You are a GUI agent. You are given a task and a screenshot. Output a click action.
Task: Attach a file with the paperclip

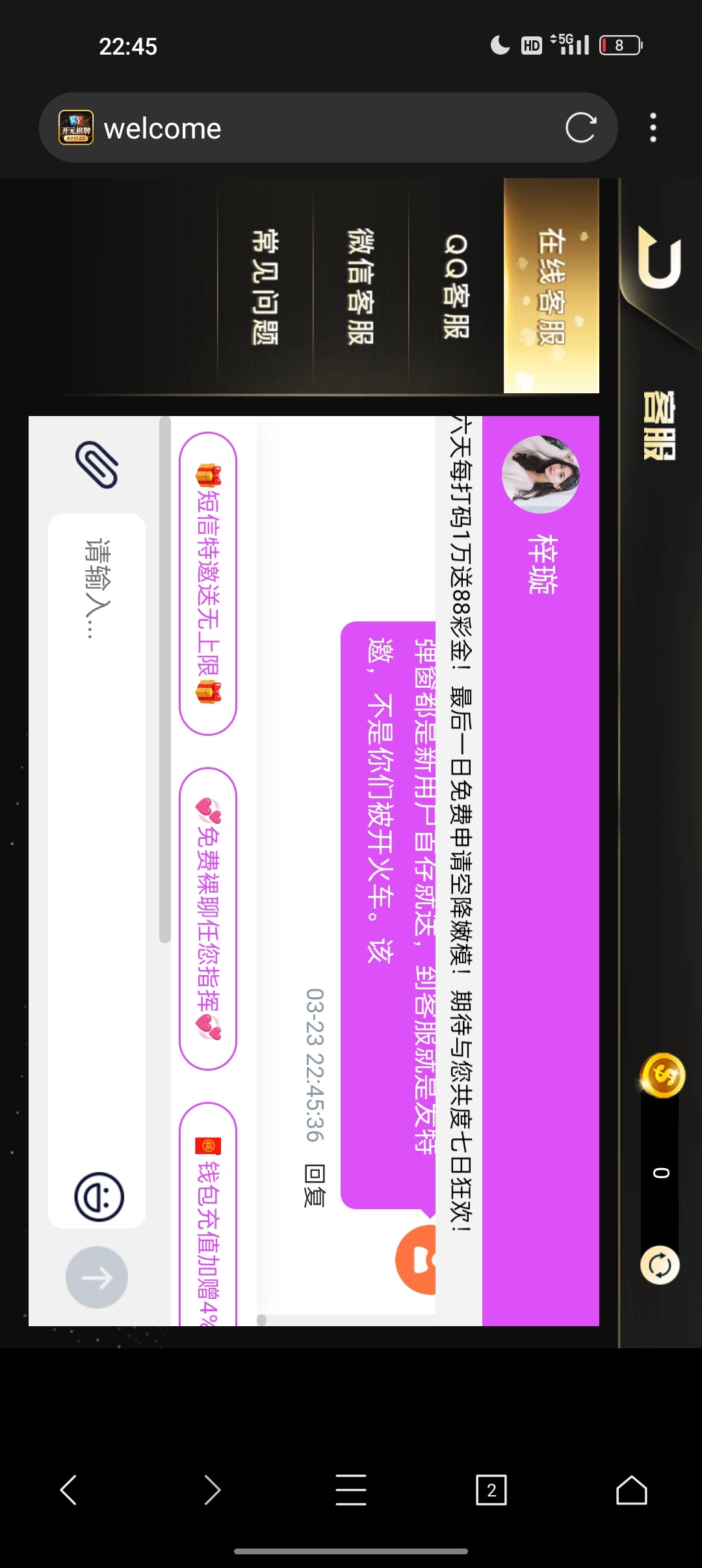(97, 465)
